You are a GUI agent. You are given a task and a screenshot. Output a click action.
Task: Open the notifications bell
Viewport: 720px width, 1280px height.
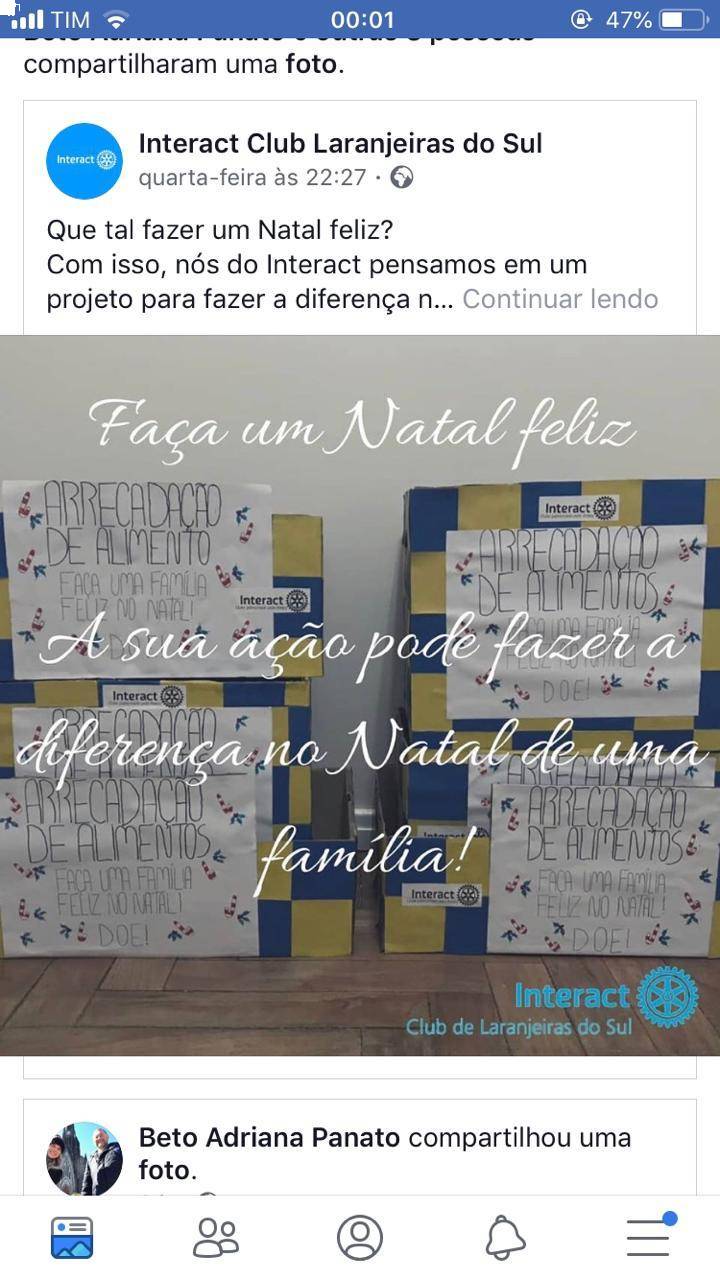(505, 1237)
